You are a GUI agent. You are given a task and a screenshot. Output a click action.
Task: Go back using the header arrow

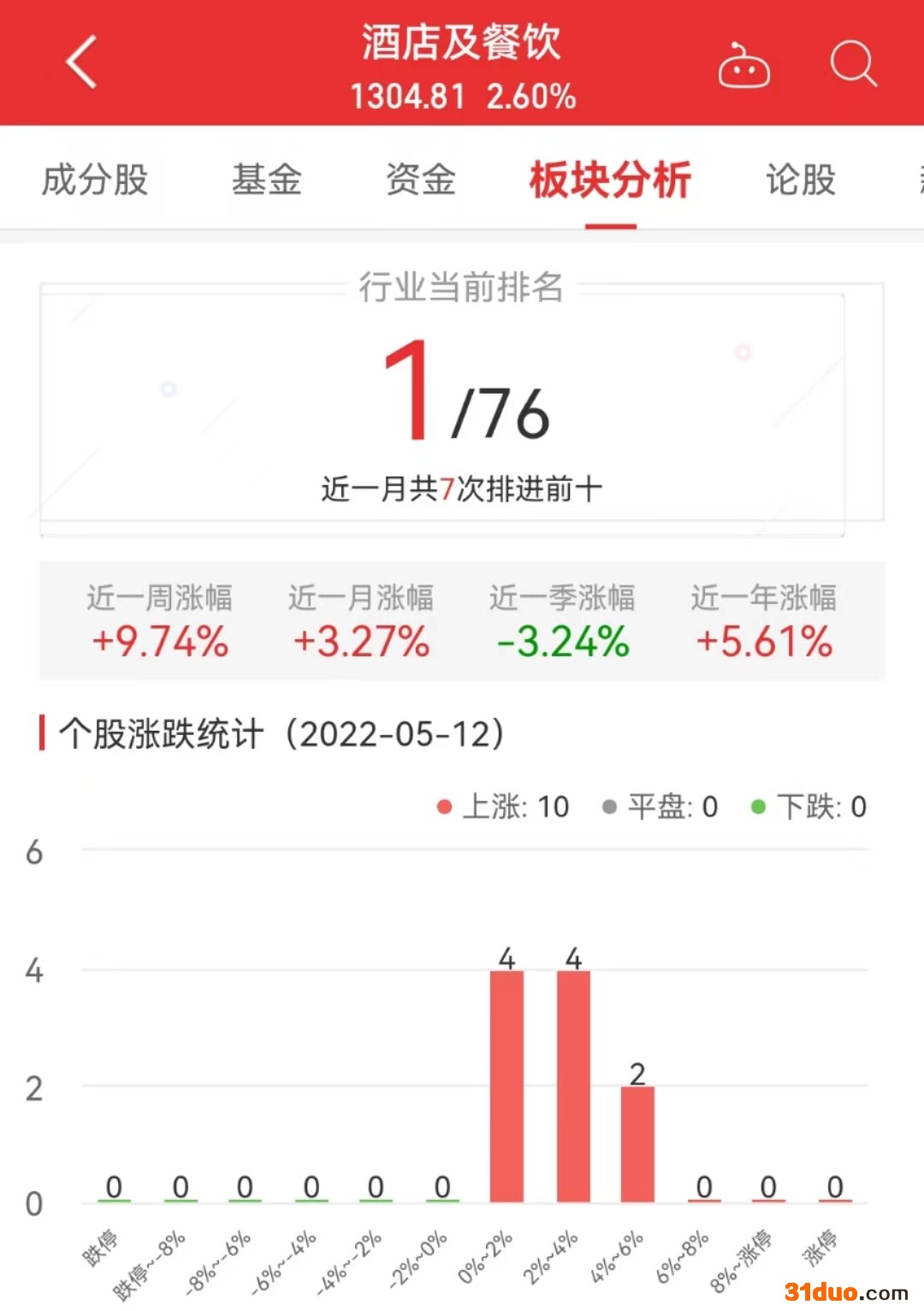click(x=82, y=62)
